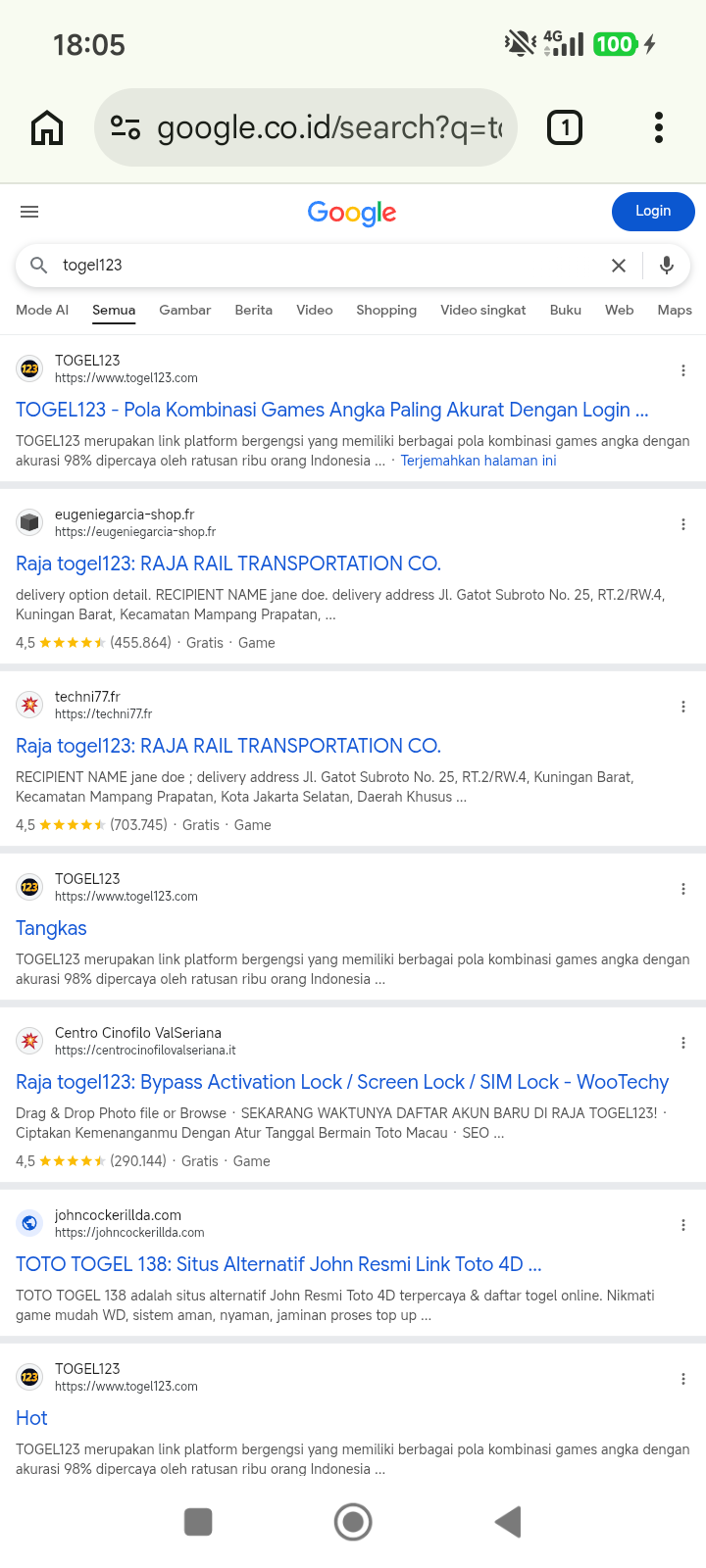Clear the search query with the X icon
Image resolution: width=706 pixels, height=1568 pixels.
(x=619, y=266)
